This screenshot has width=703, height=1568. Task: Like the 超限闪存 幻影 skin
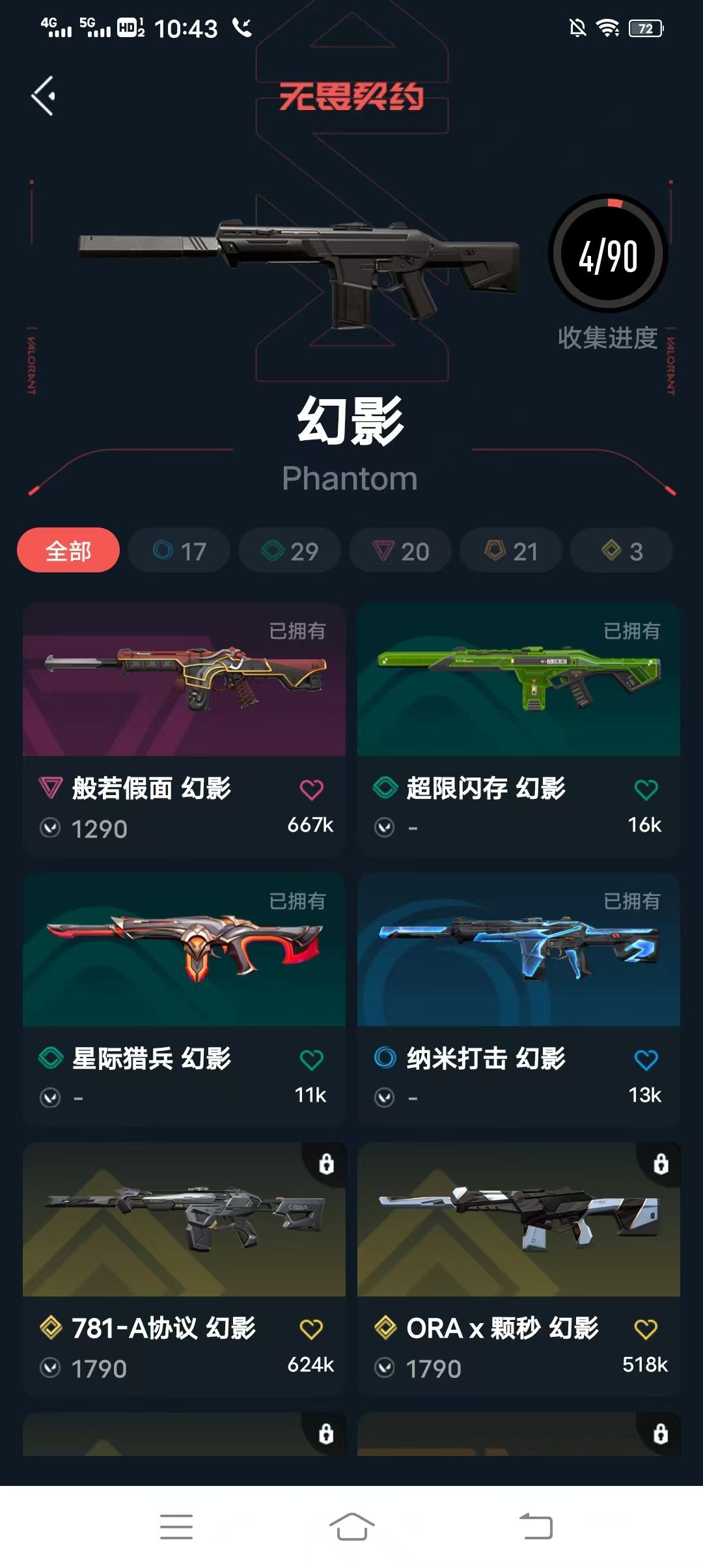pos(646,790)
